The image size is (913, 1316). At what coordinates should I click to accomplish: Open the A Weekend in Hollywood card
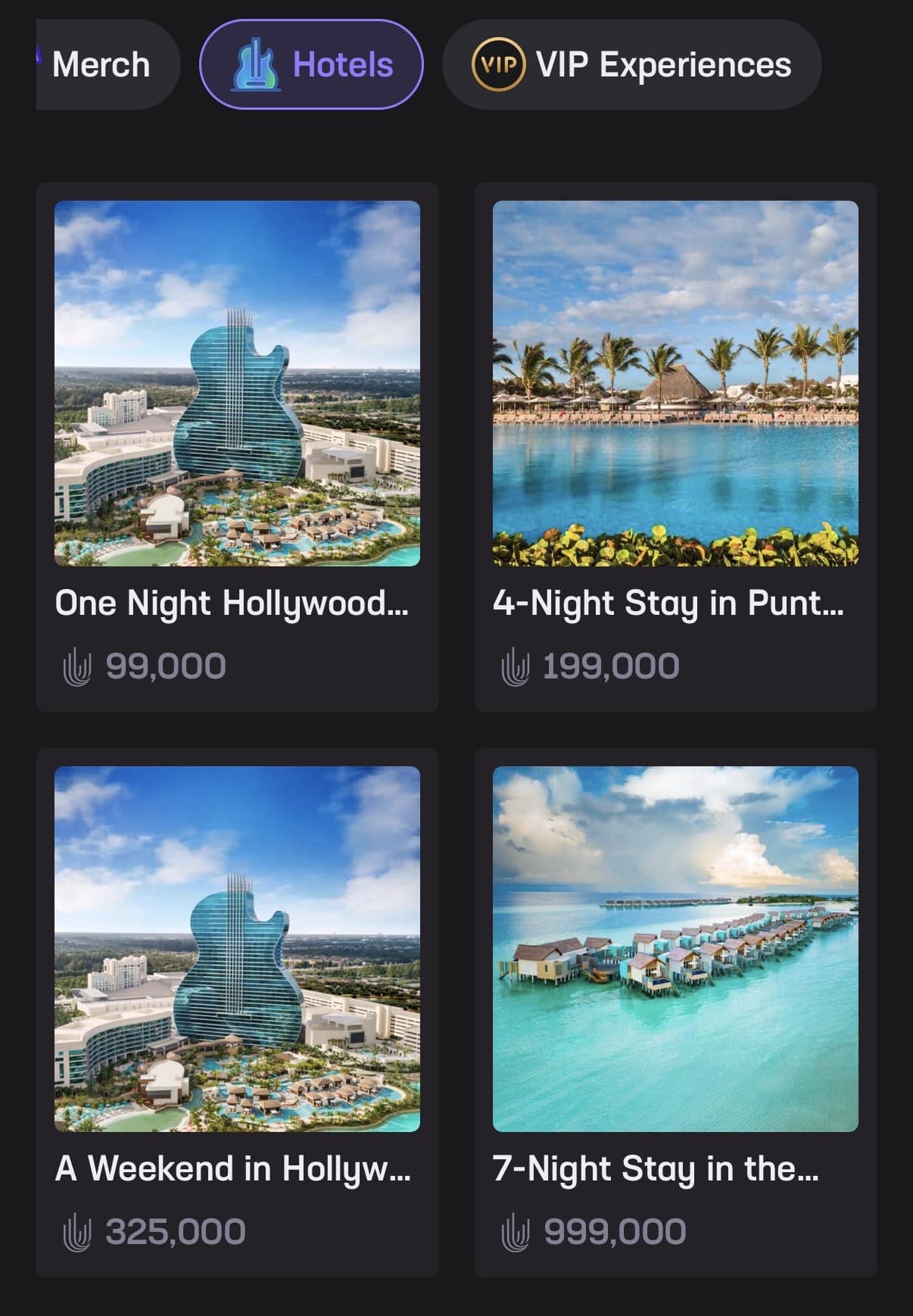[x=237, y=1012]
